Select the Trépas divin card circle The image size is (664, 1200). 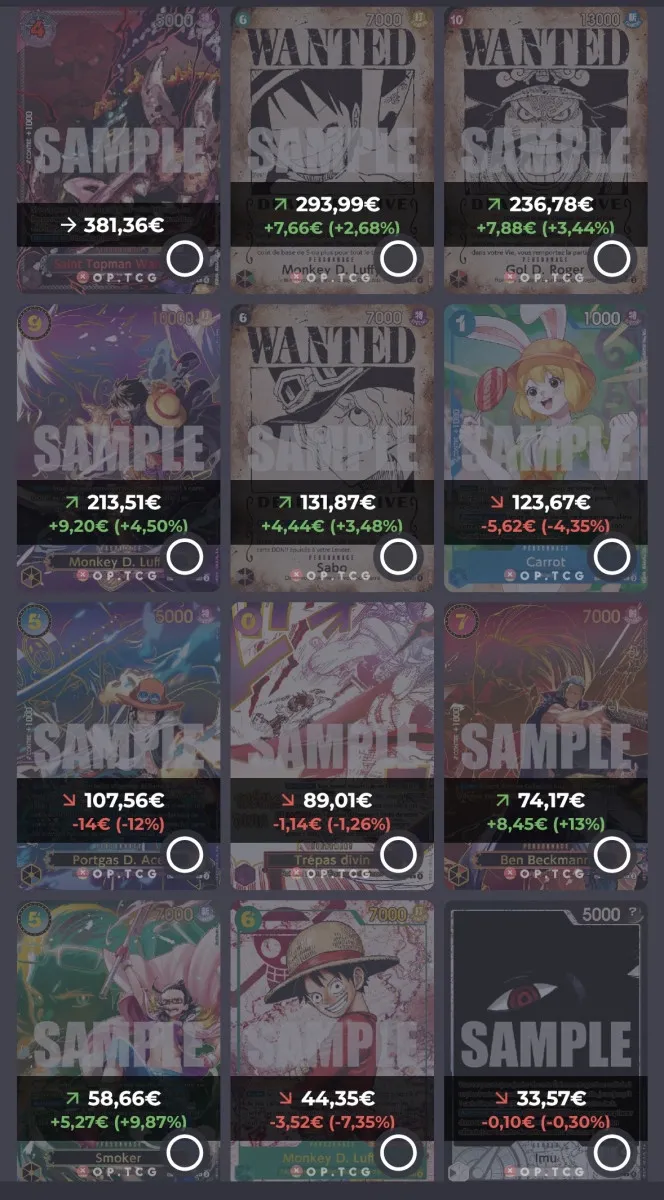[x=398, y=854]
